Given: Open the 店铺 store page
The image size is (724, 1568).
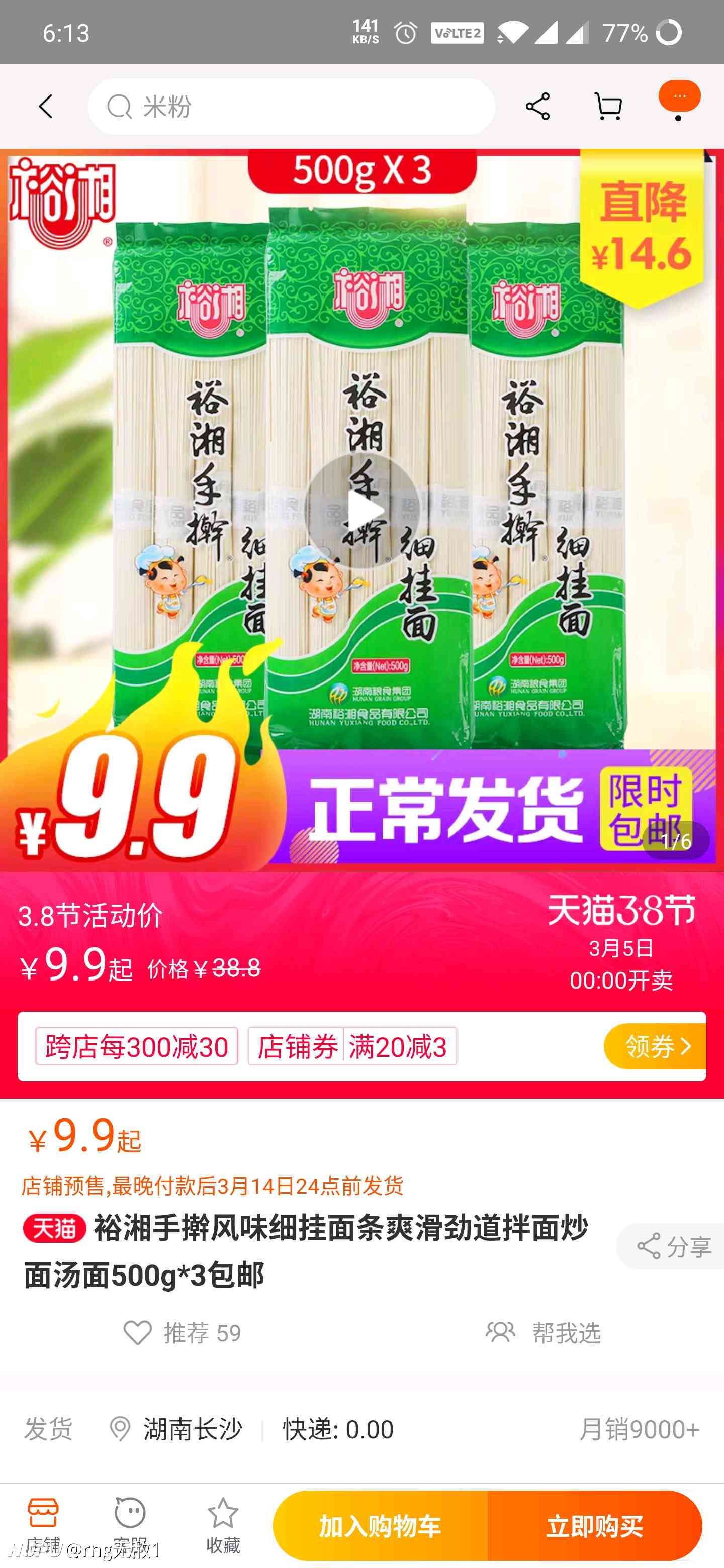Looking at the screenshot, I should (43, 1525).
